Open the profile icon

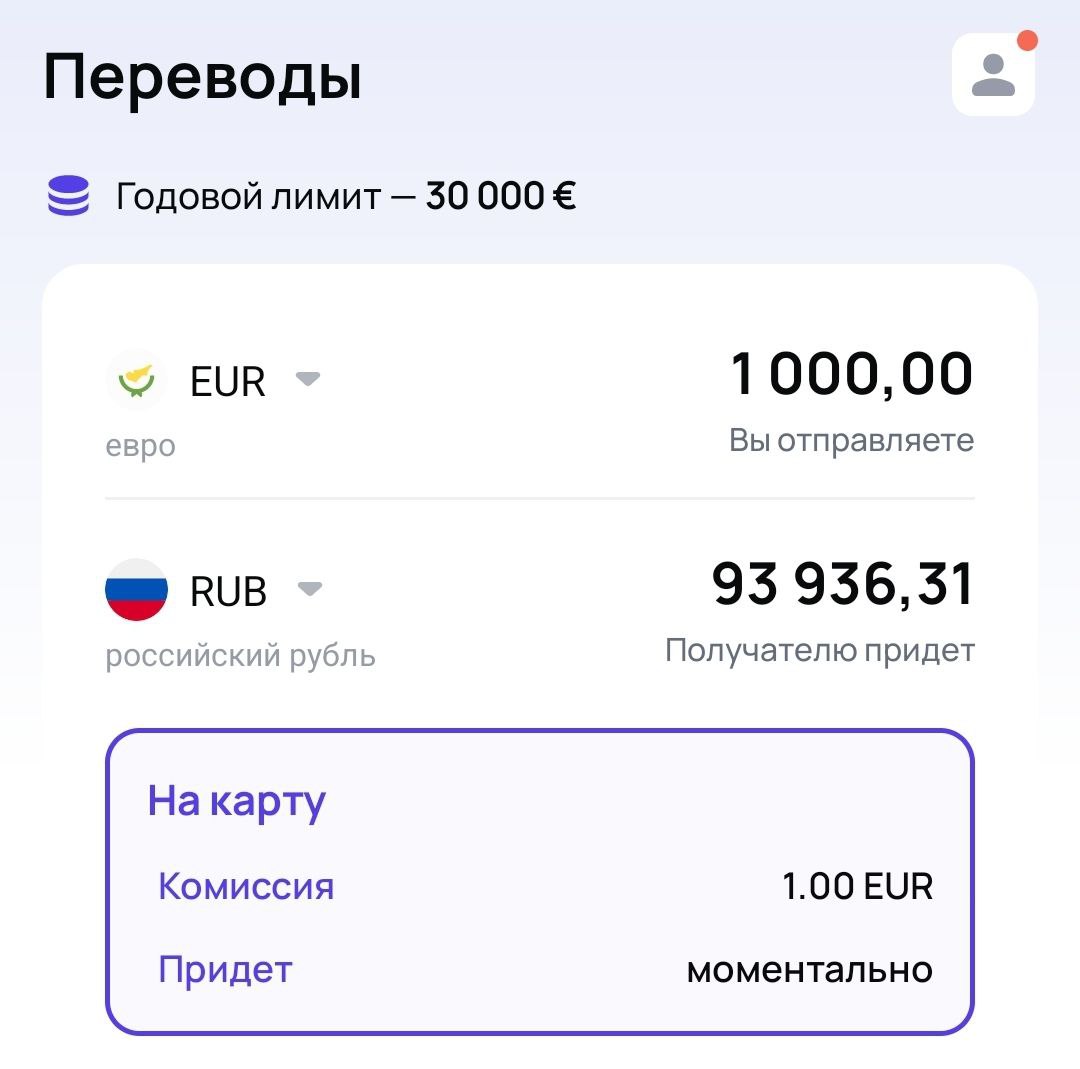(992, 75)
